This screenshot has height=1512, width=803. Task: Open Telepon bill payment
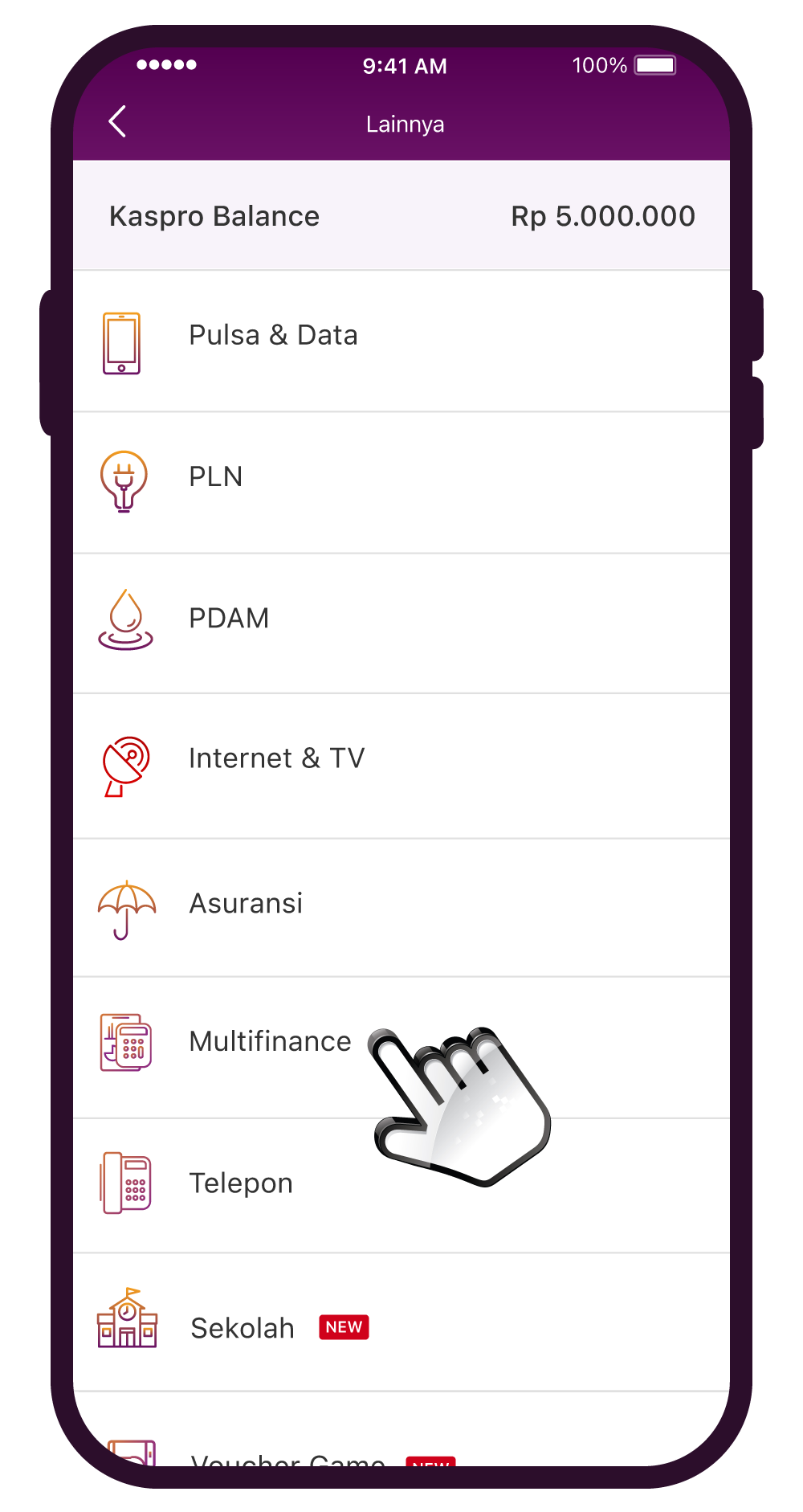241,1183
